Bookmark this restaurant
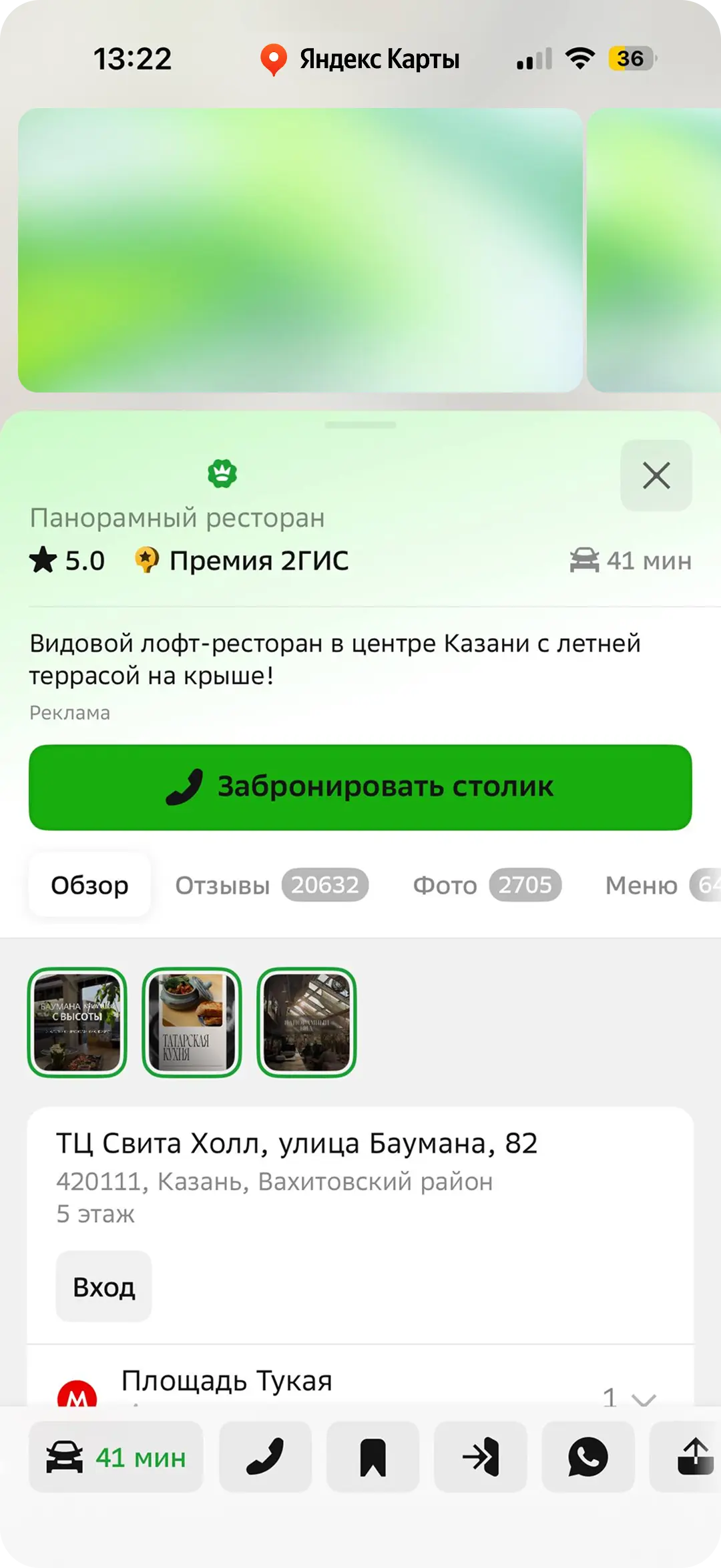The image size is (721, 1568). [x=373, y=1457]
